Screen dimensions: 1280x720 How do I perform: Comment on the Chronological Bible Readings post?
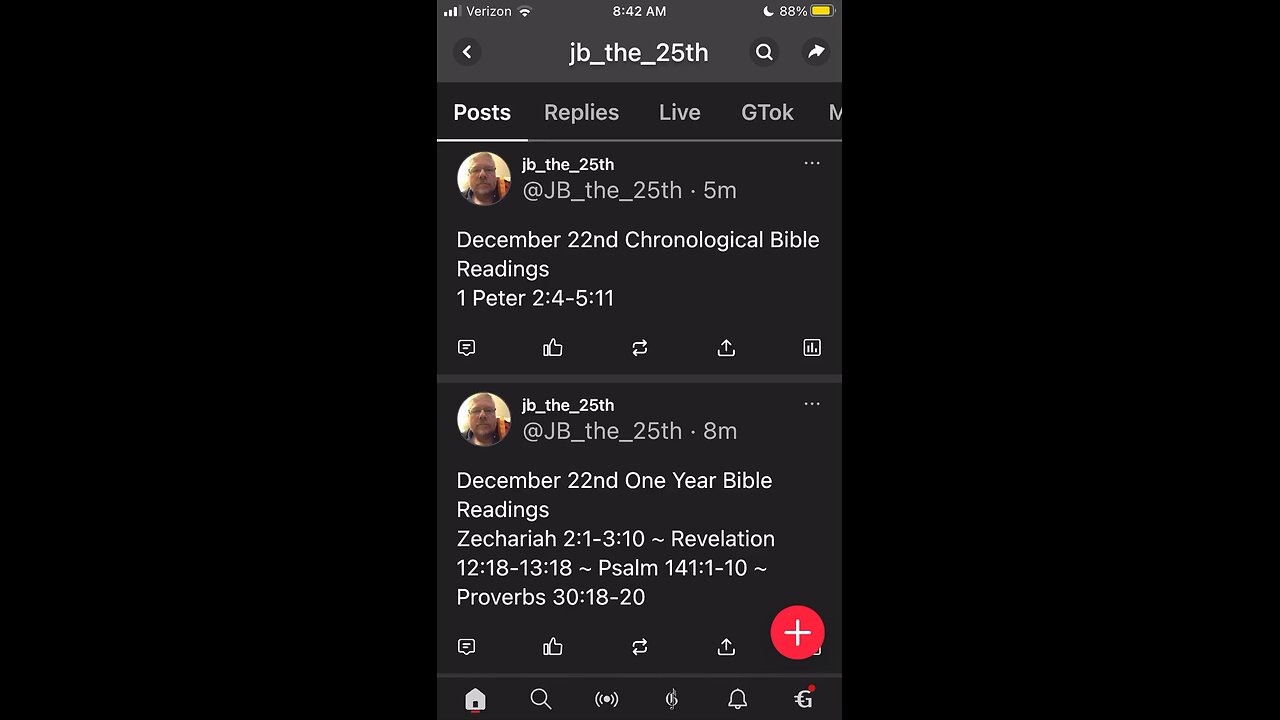(x=466, y=348)
